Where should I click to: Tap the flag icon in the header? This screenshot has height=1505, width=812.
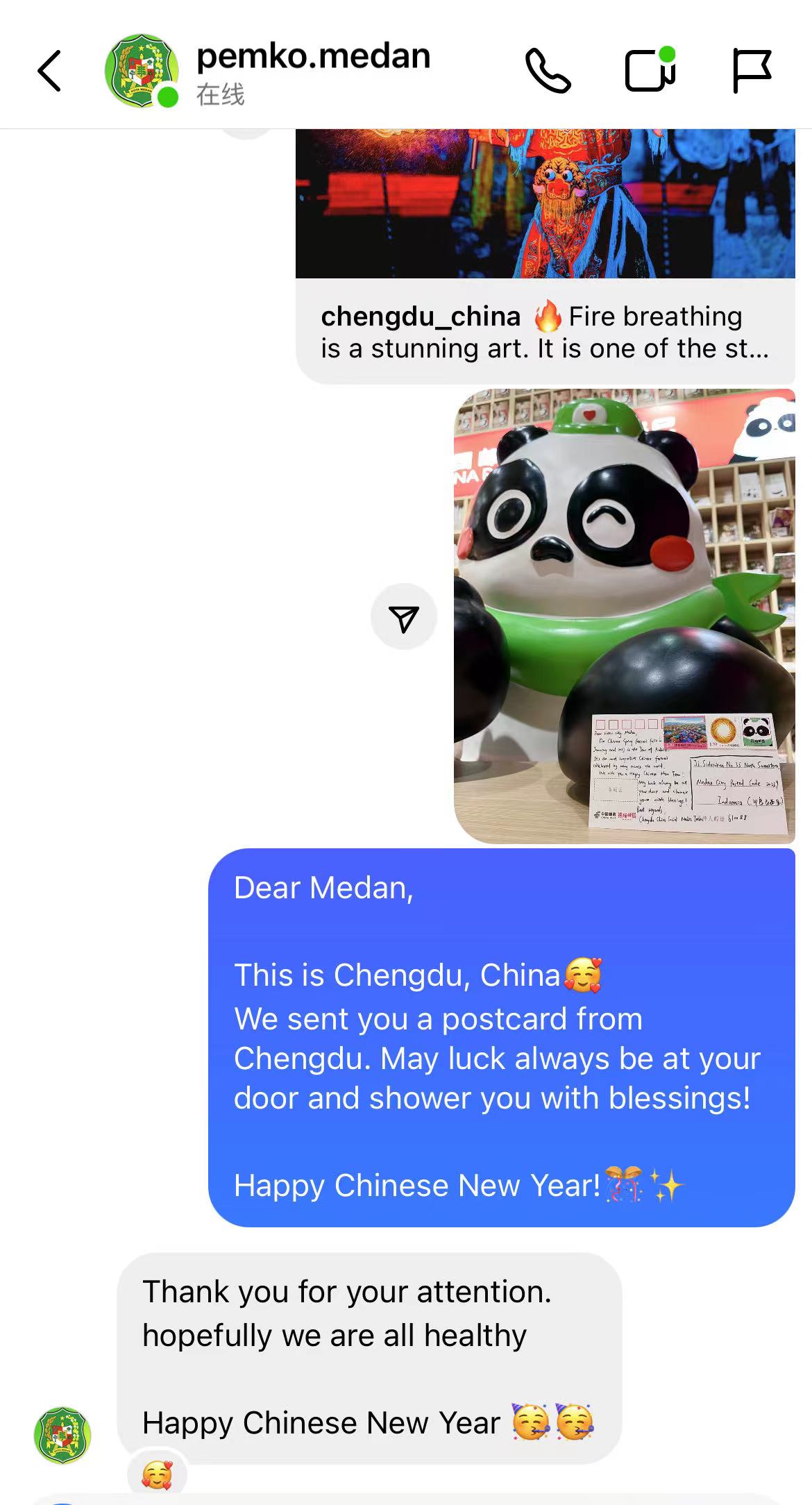coord(752,71)
